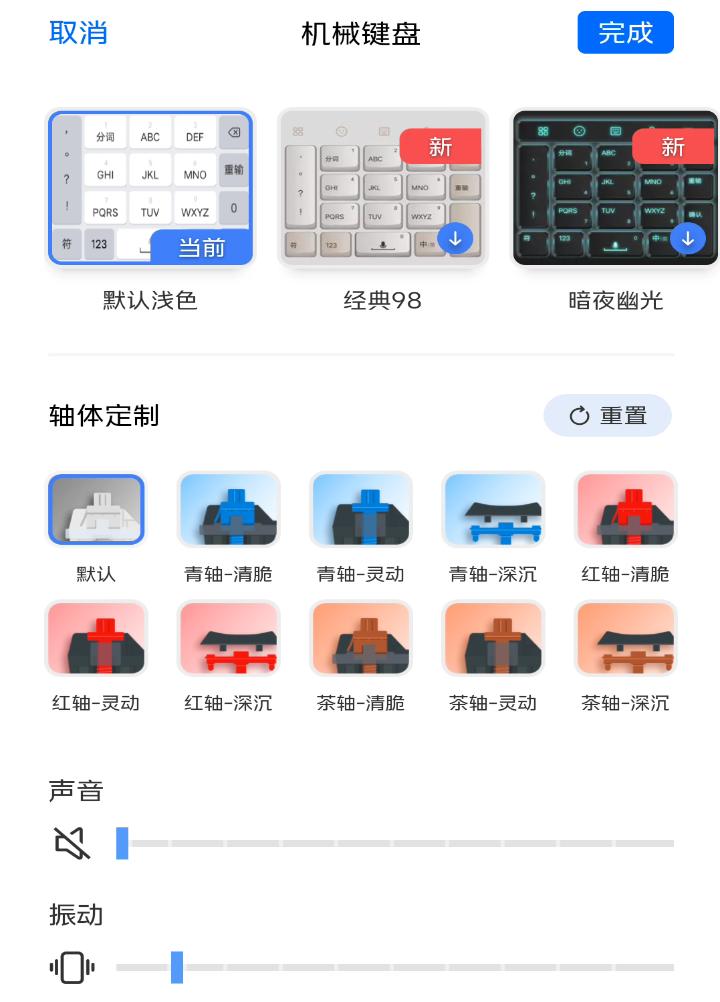Tap the 重置 reset button
This screenshot has height=1002, width=720.
tap(607, 415)
